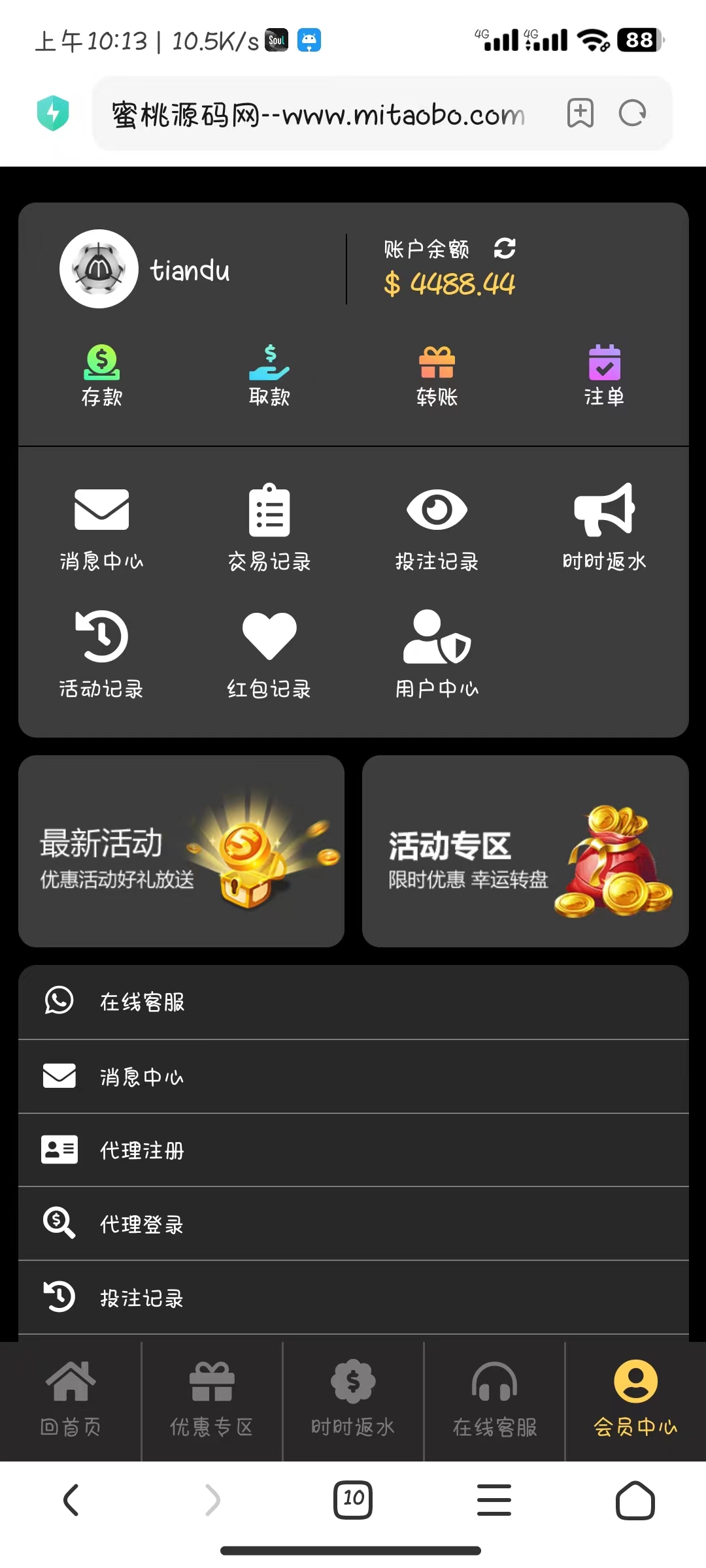
Task: Open 取款 withdrawal option
Action: click(269, 376)
